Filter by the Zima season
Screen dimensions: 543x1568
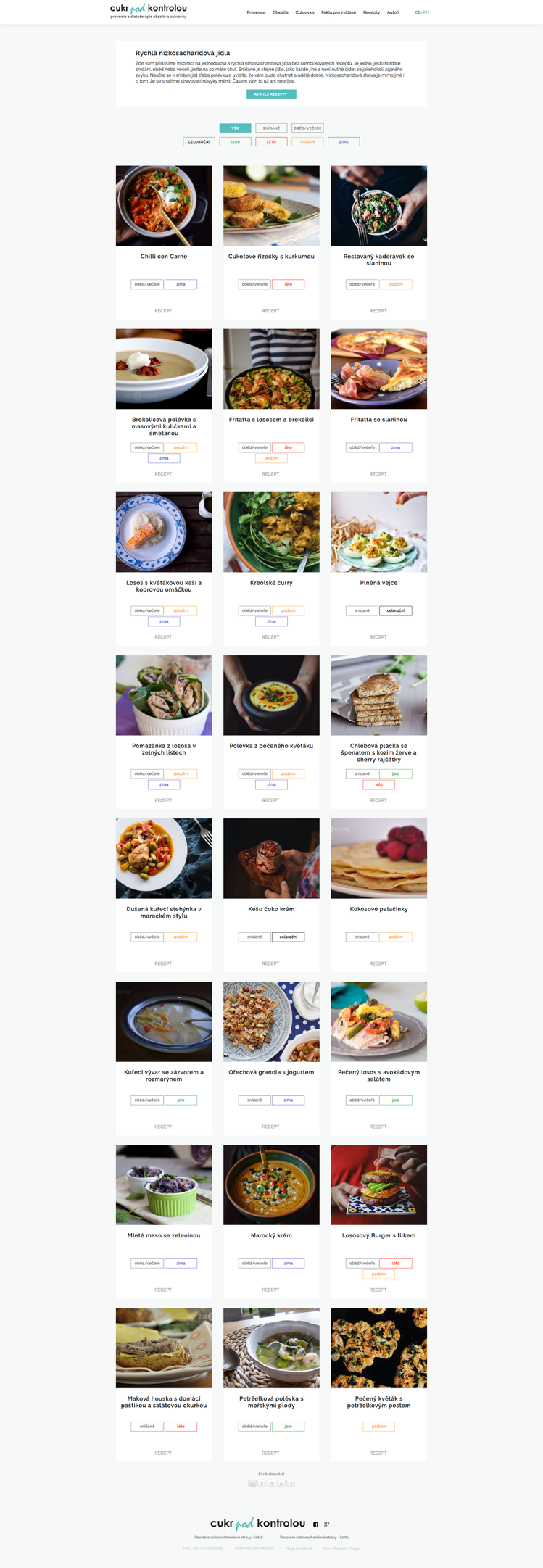344,142
